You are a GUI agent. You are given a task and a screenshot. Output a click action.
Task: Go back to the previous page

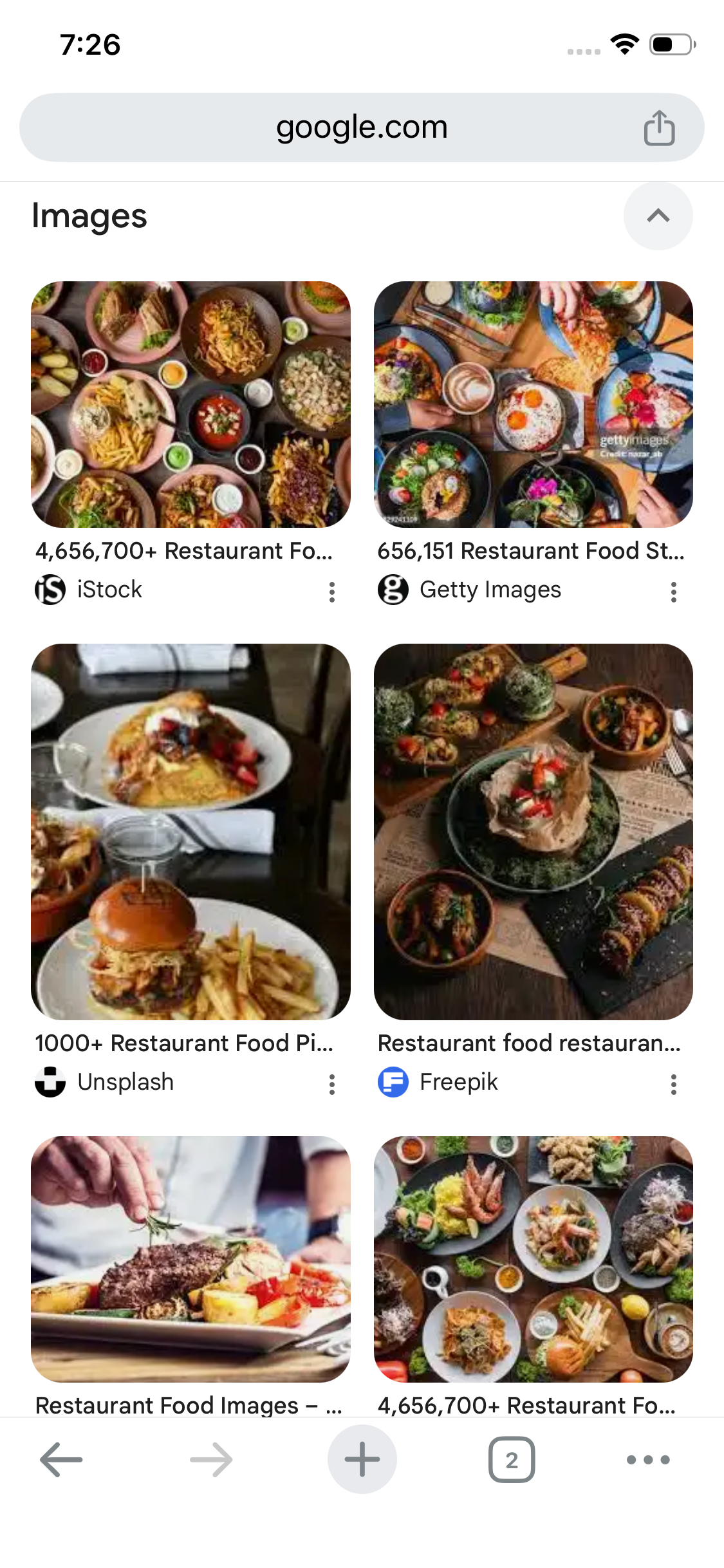[x=61, y=1459]
